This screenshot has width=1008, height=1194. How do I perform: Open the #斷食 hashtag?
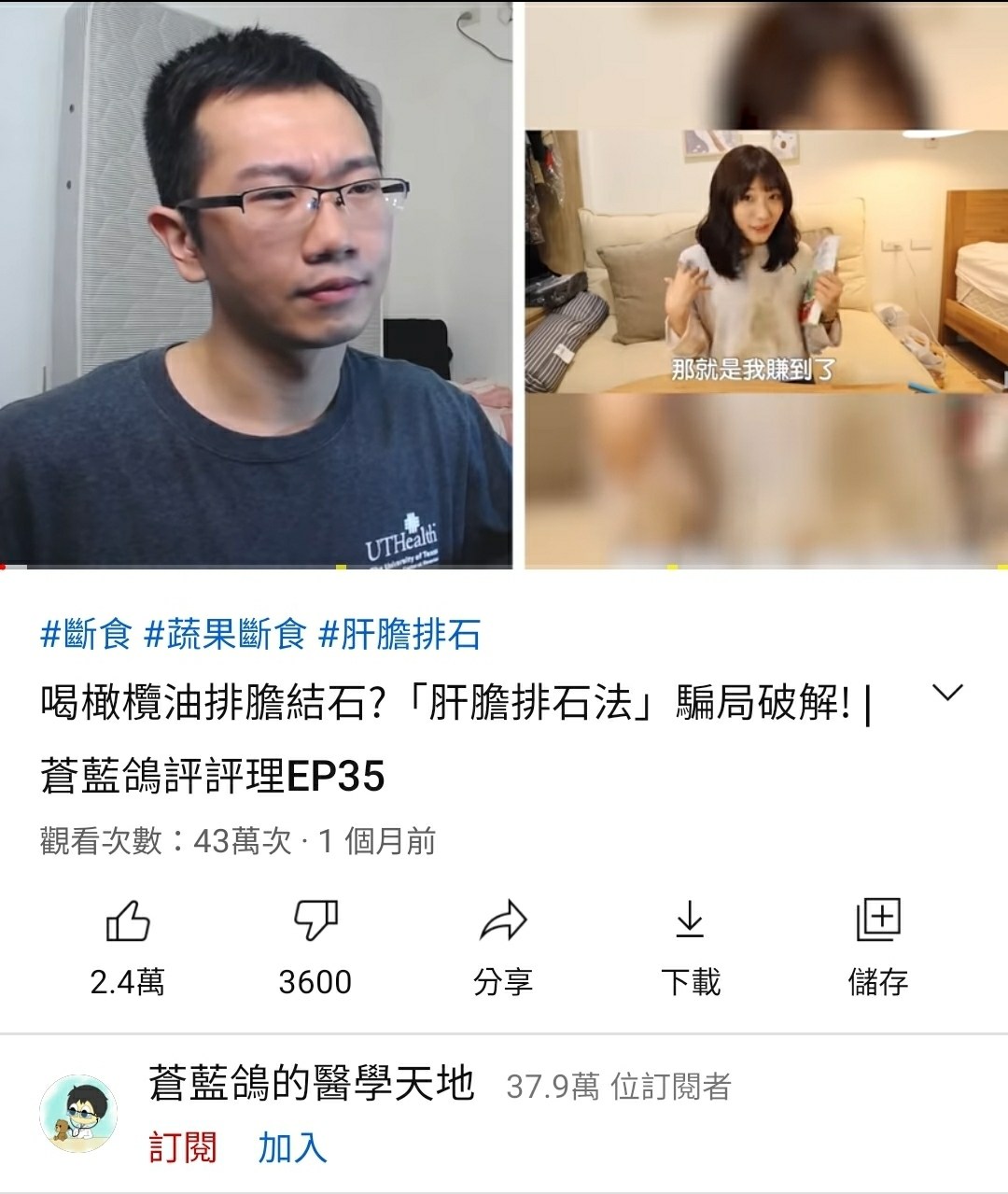(x=86, y=635)
